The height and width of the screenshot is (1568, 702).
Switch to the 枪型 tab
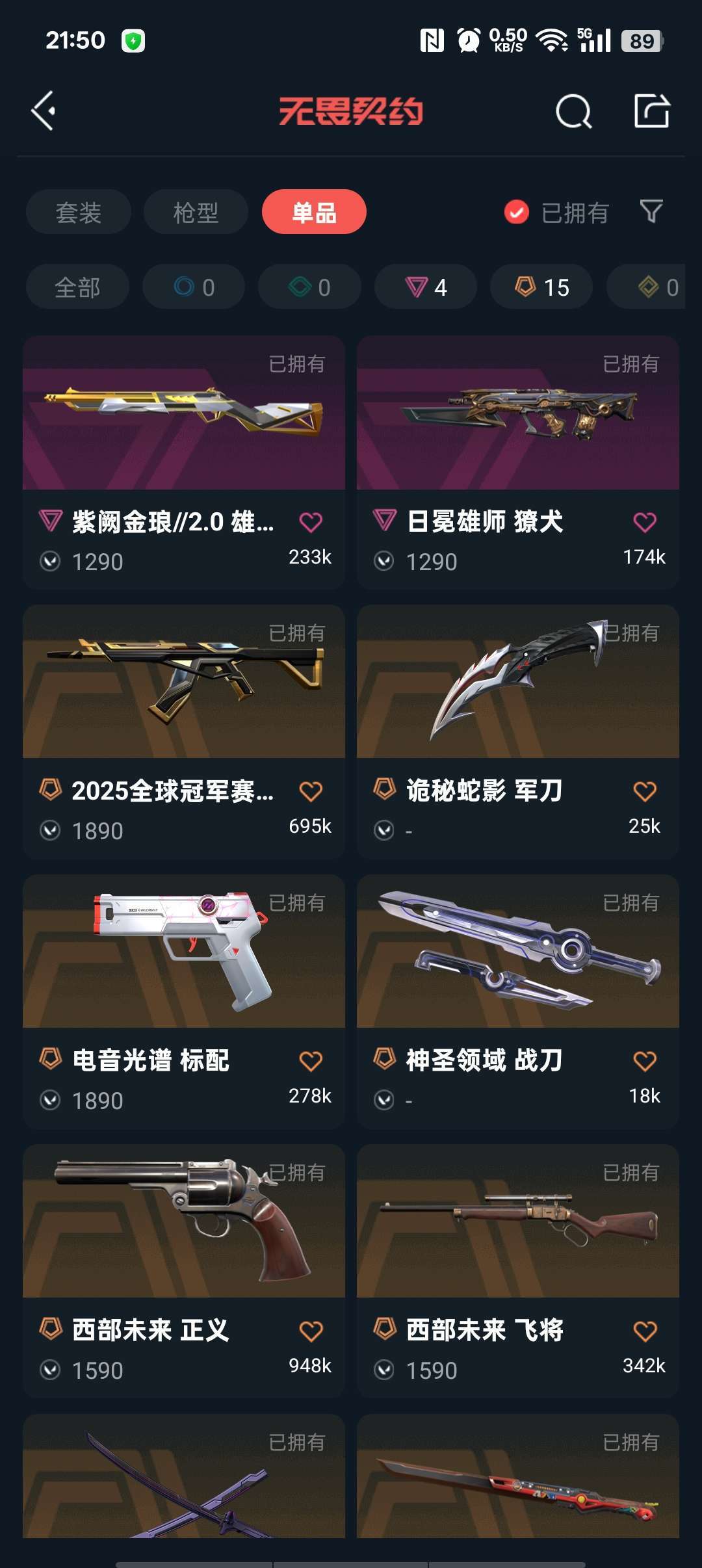click(x=196, y=212)
